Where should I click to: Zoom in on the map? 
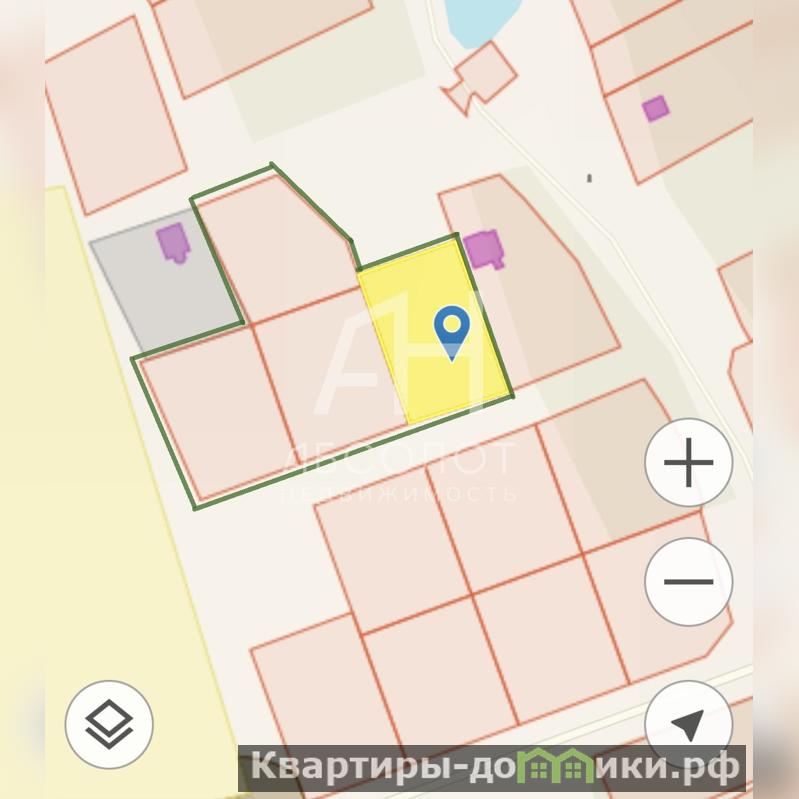pyautogui.click(x=689, y=463)
